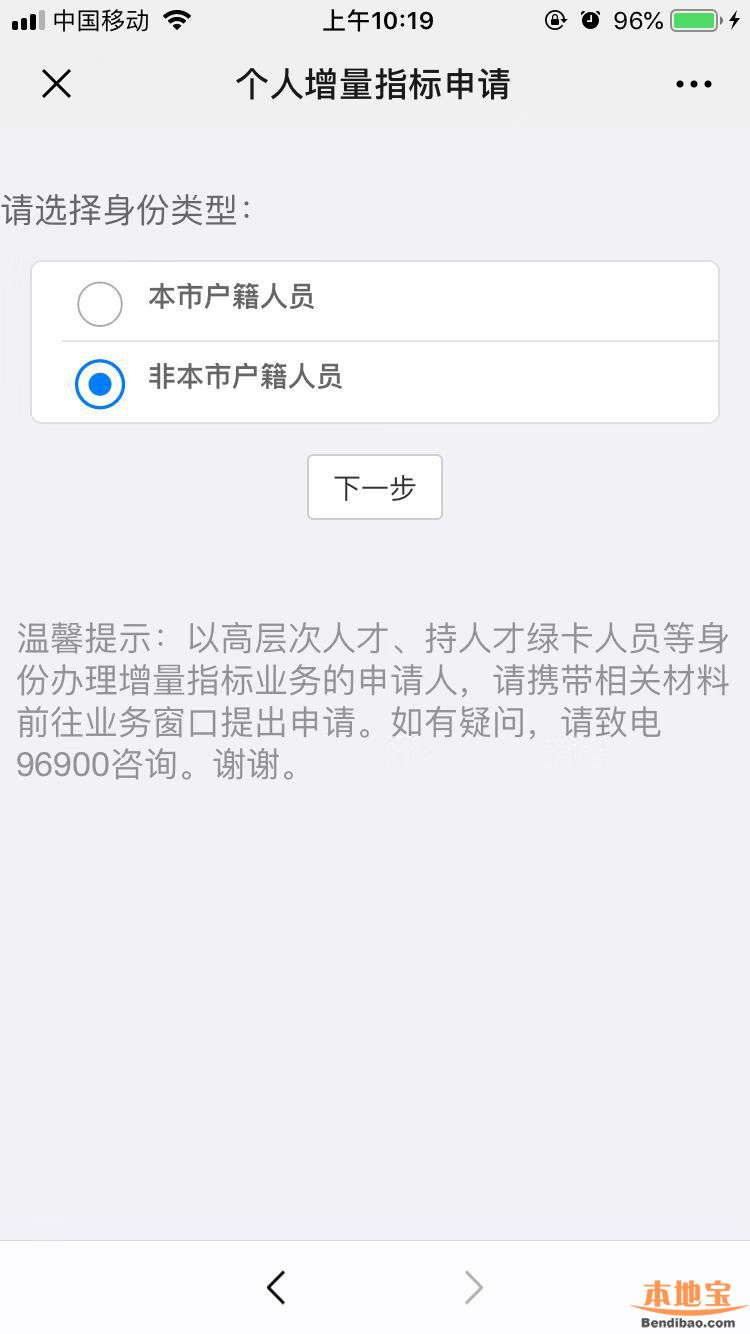
Task: Select 本市户籍人员 identity type
Action: click(x=100, y=304)
